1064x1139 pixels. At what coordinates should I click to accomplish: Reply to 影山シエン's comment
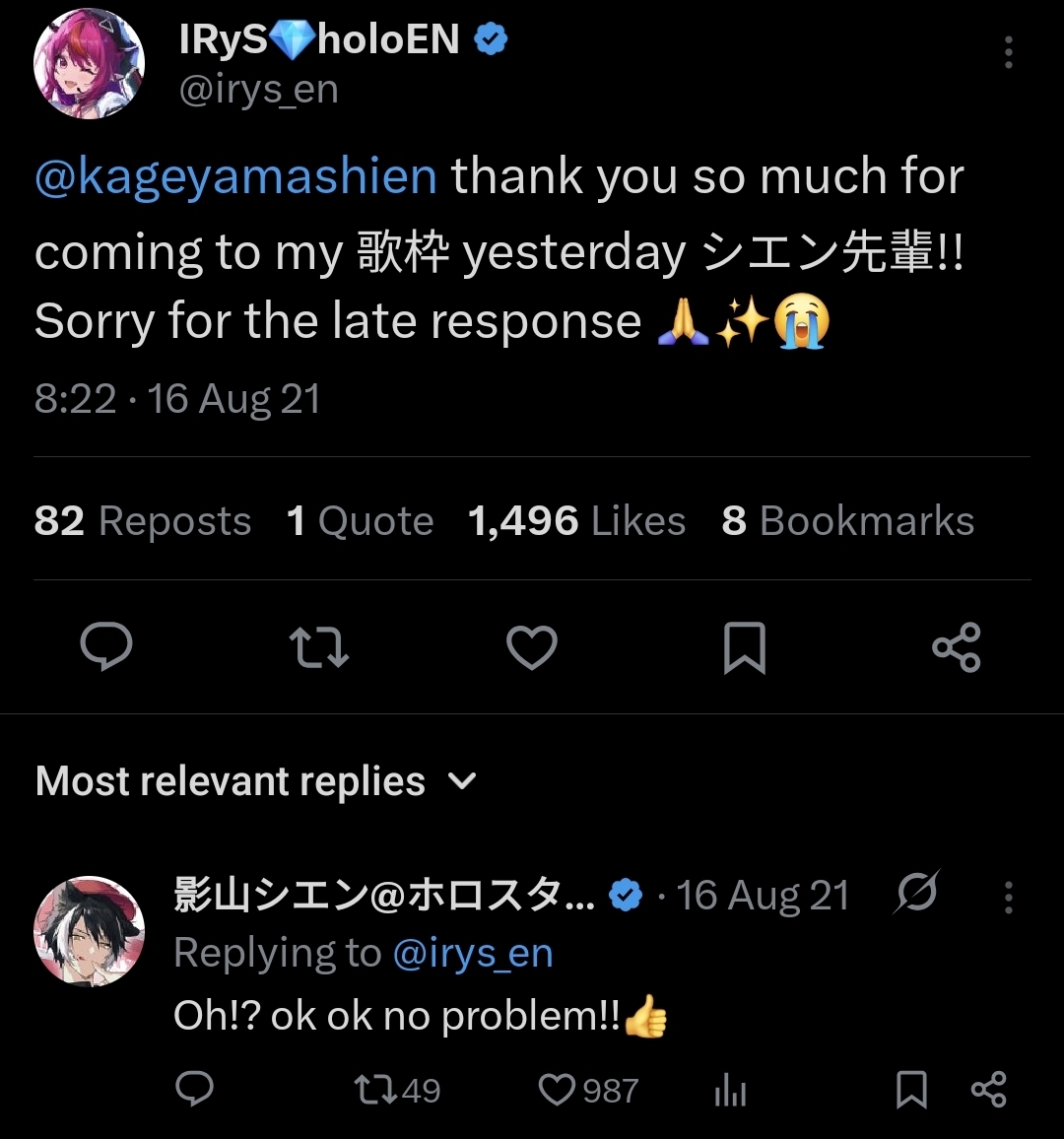coord(194,1090)
